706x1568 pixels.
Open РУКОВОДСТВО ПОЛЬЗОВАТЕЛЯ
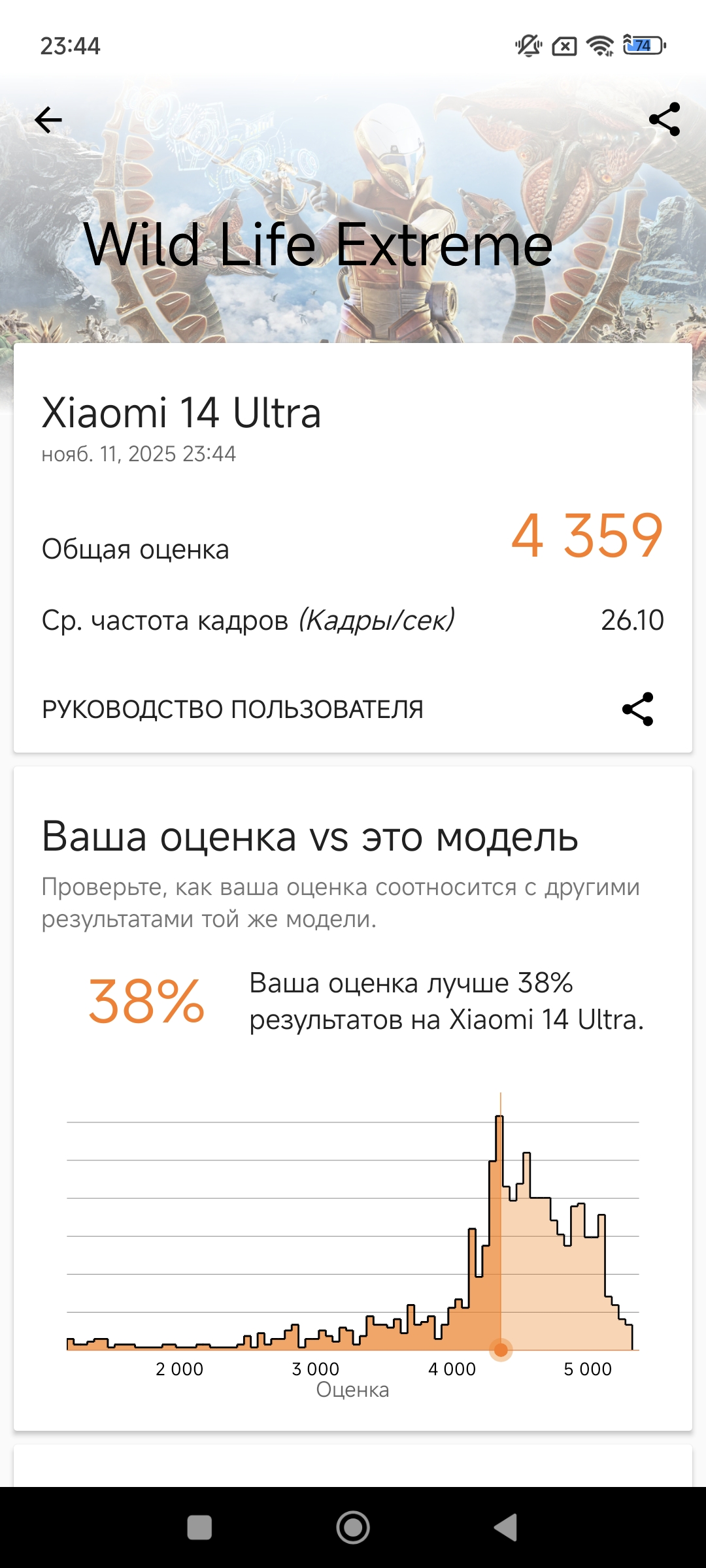click(x=233, y=710)
